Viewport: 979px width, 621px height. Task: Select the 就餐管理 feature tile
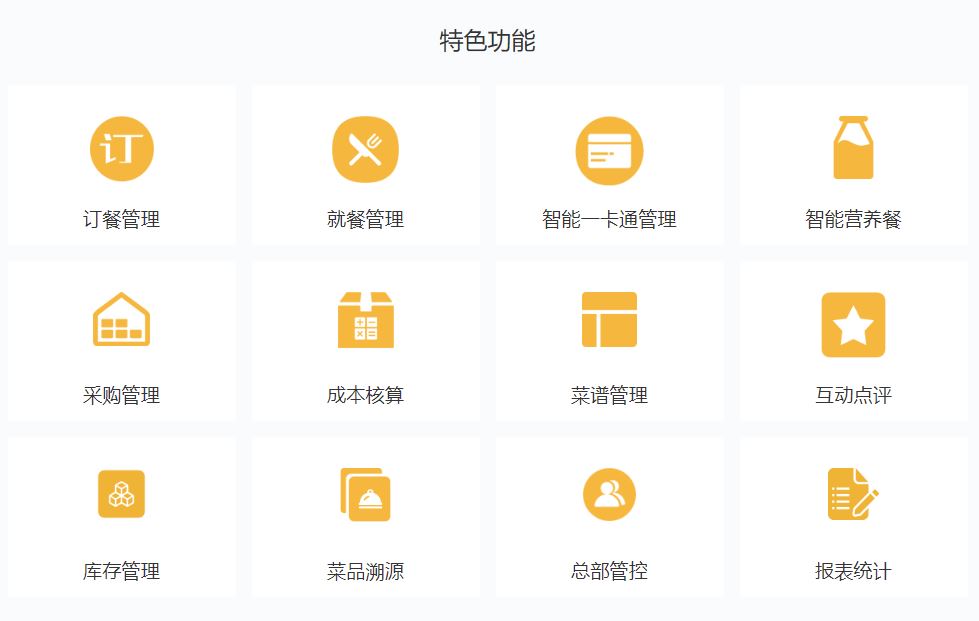365,166
